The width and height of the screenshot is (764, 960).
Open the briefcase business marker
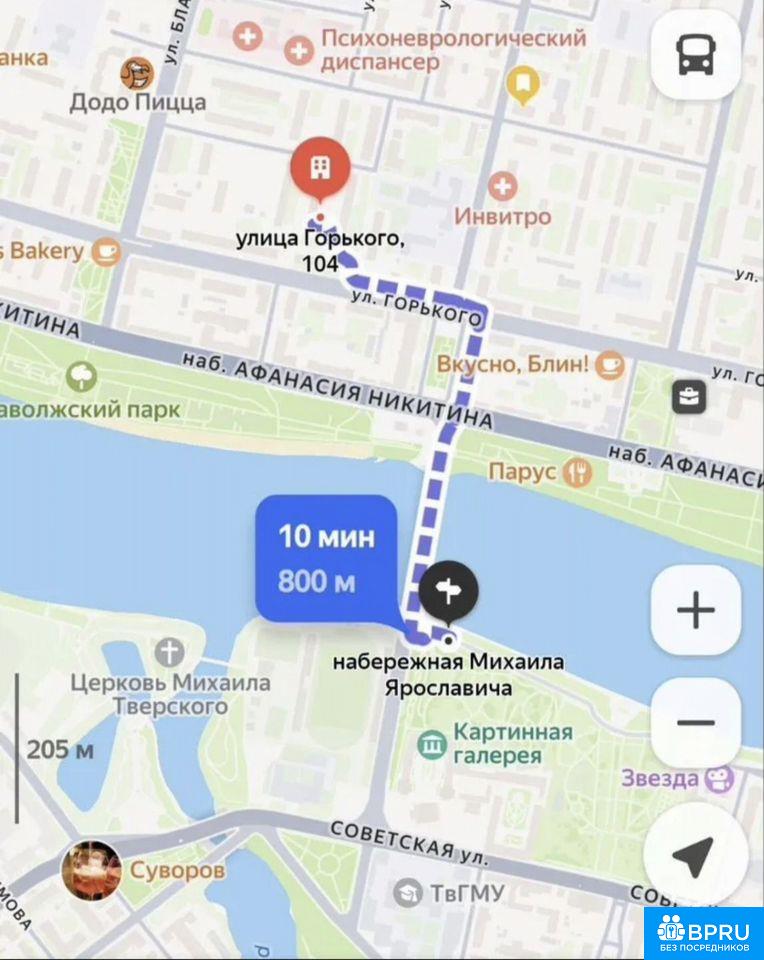click(x=689, y=397)
